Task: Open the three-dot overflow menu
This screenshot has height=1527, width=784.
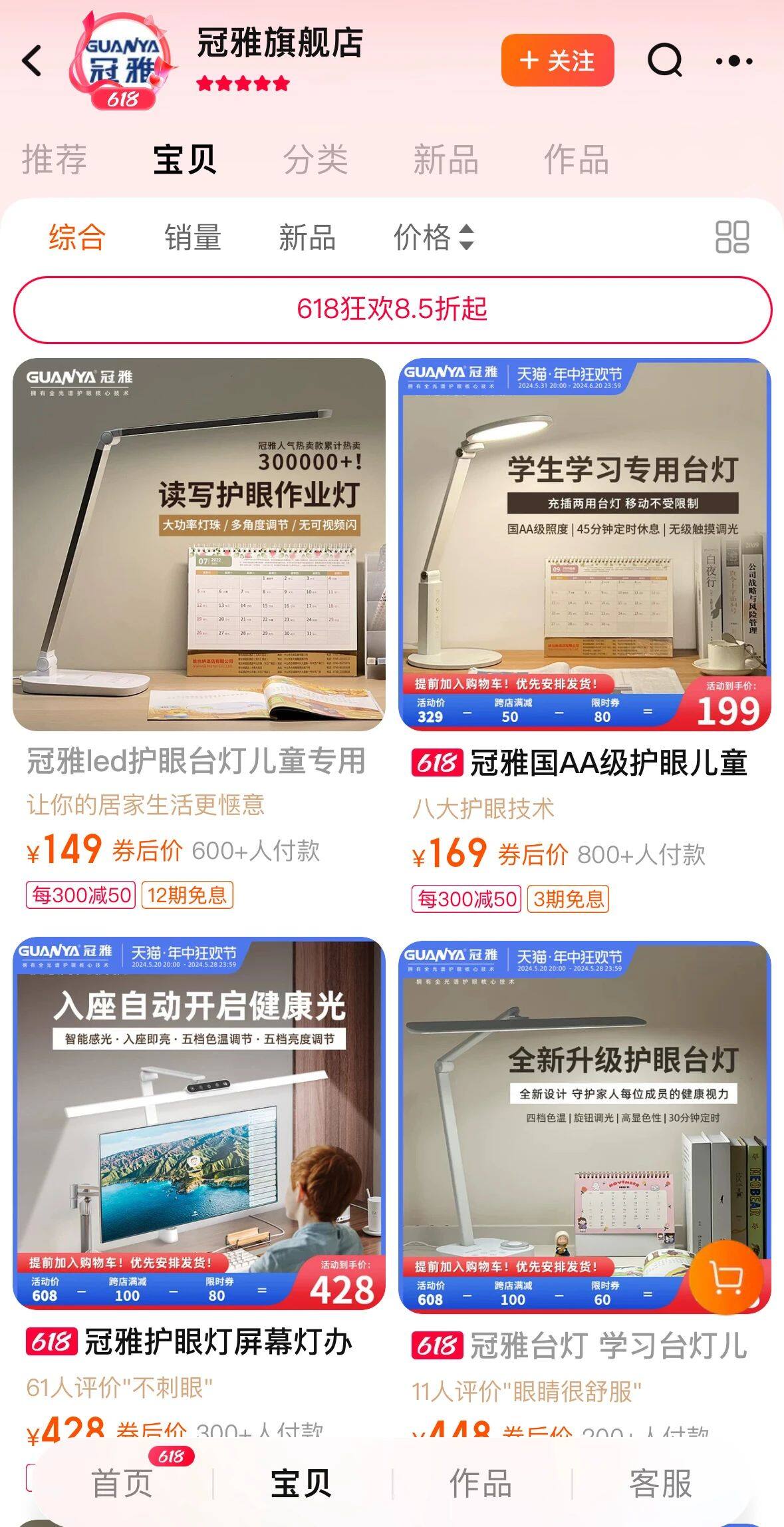Action: (x=734, y=61)
